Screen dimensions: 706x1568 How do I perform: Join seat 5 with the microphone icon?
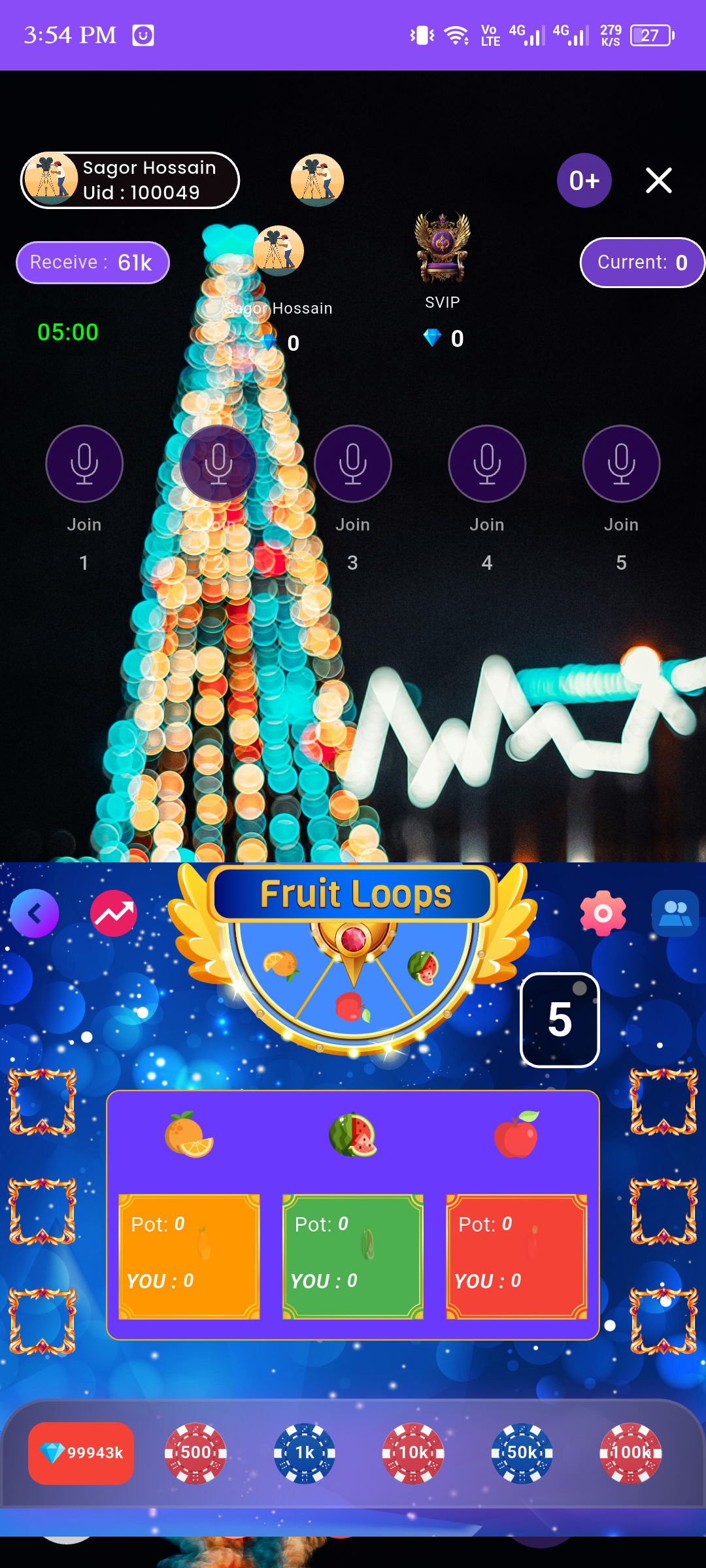(x=621, y=464)
